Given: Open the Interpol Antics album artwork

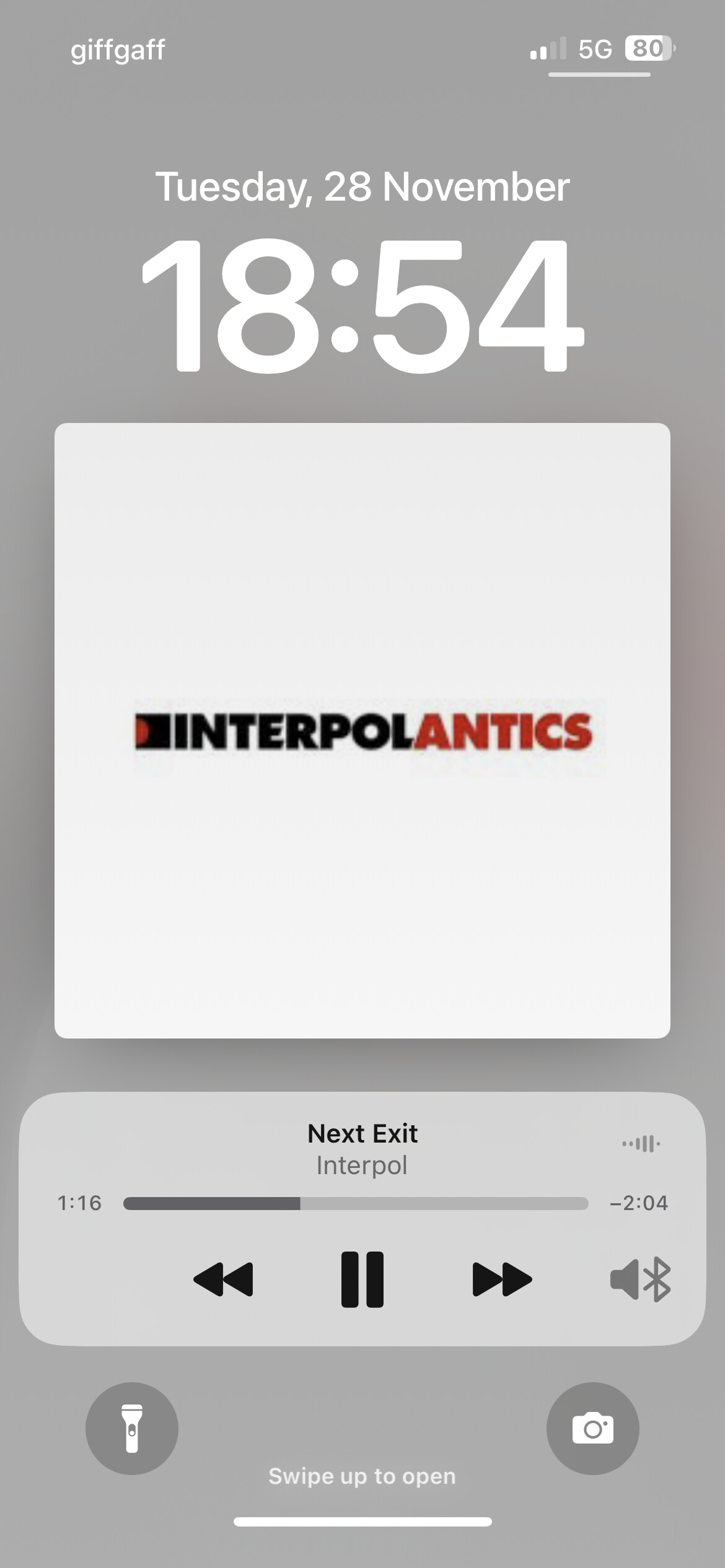Looking at the screenshot, I should click(362, 731).
